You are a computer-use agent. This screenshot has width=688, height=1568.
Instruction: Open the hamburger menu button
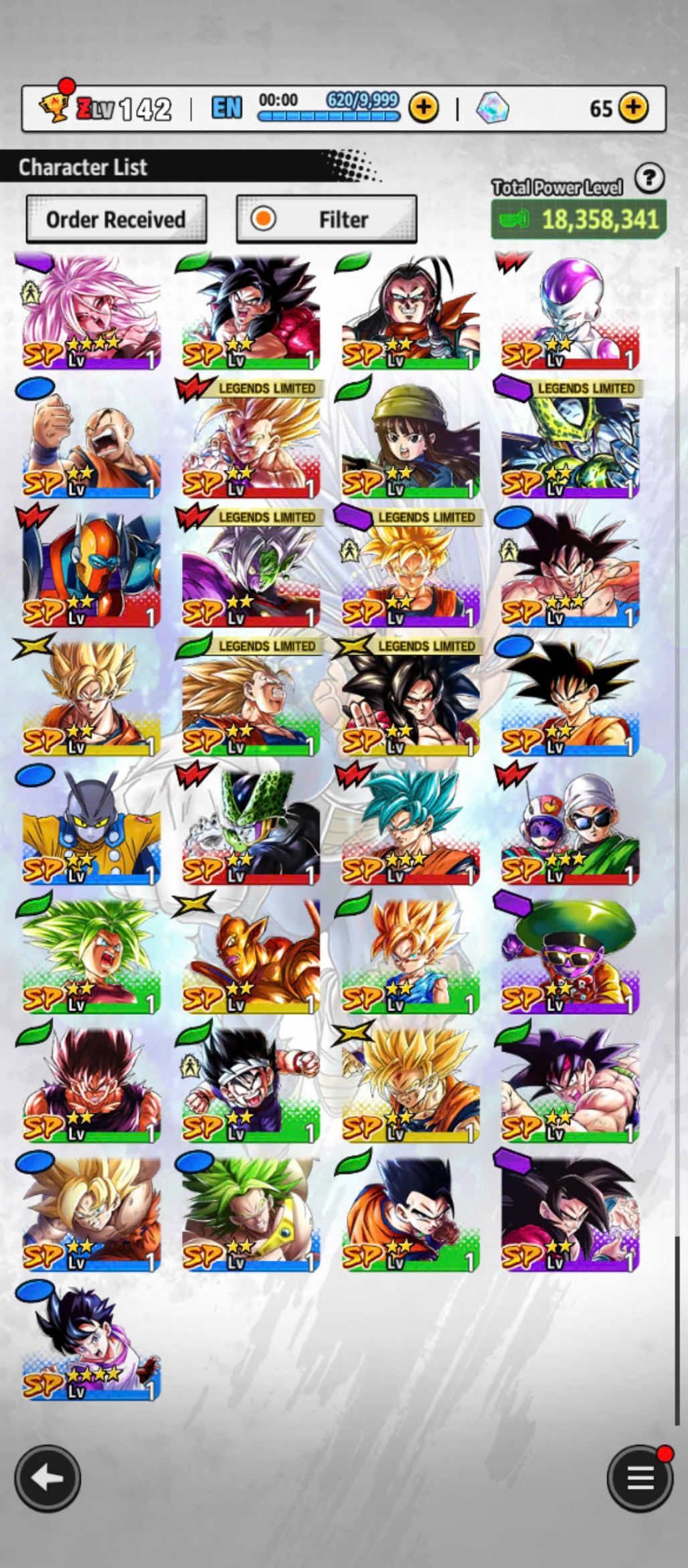click(639, 1478)
